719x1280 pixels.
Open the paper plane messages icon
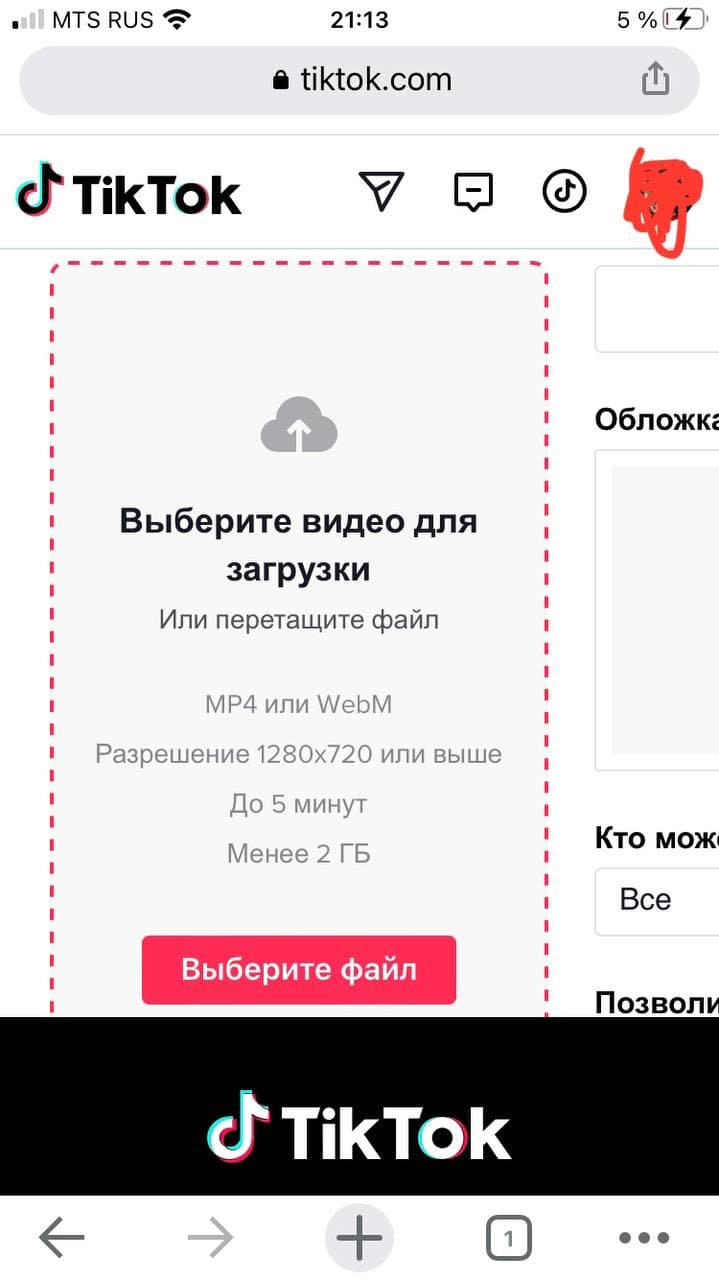pos(381,191)
